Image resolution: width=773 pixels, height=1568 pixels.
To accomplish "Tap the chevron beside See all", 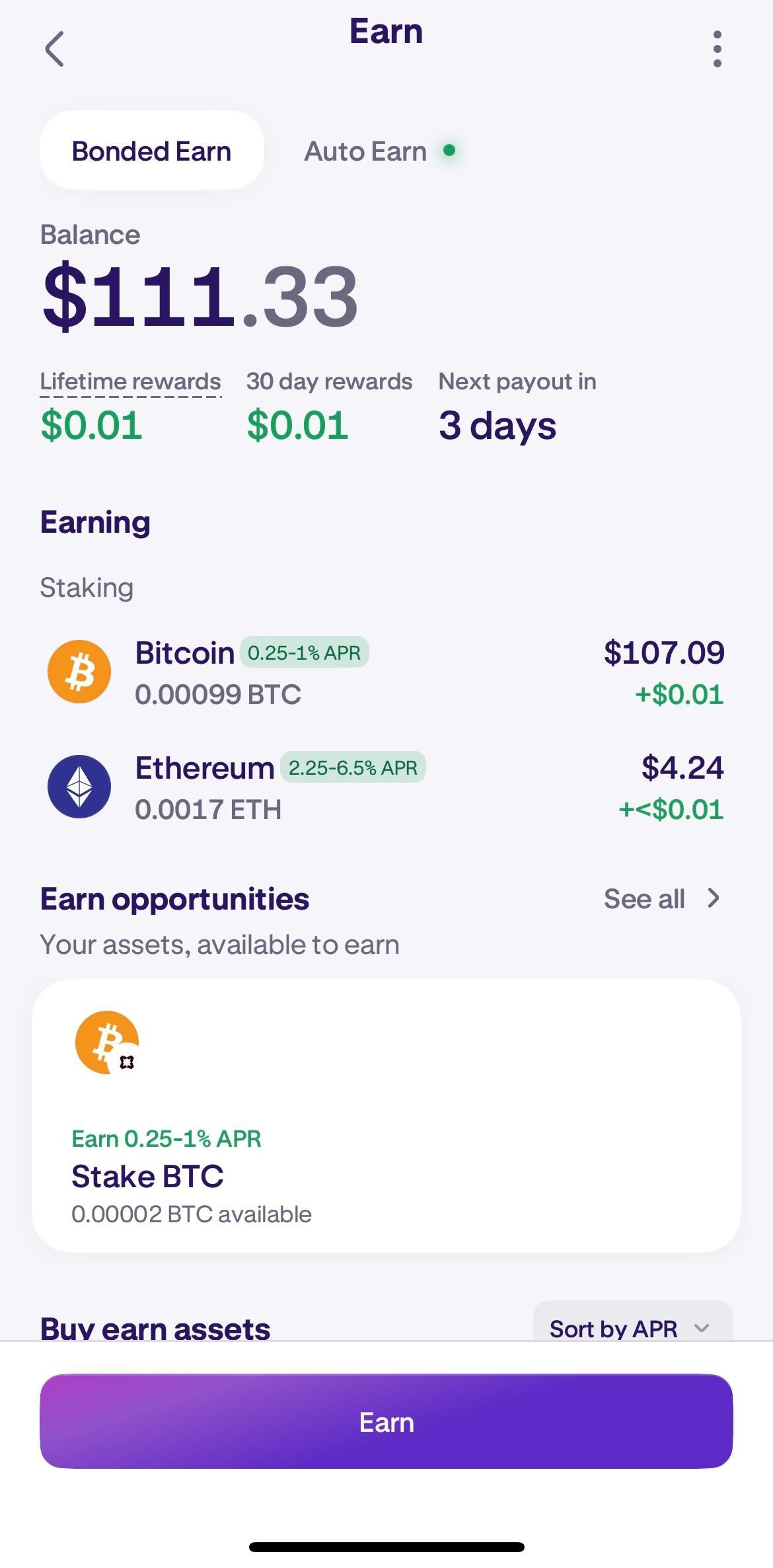I will click(x=713, y=898).
